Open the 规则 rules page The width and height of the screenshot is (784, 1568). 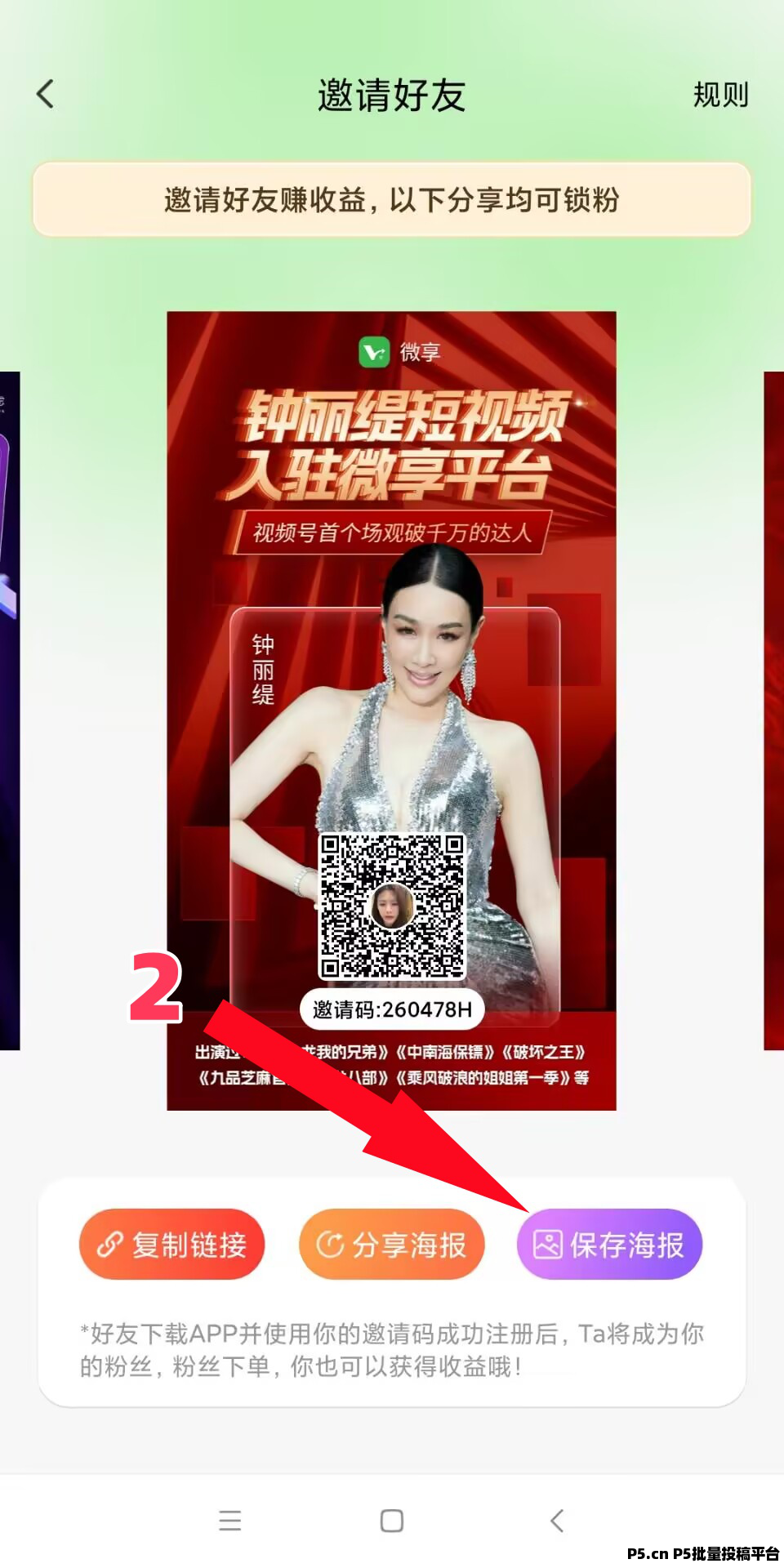pyautogui.click(x=720, y=95)
